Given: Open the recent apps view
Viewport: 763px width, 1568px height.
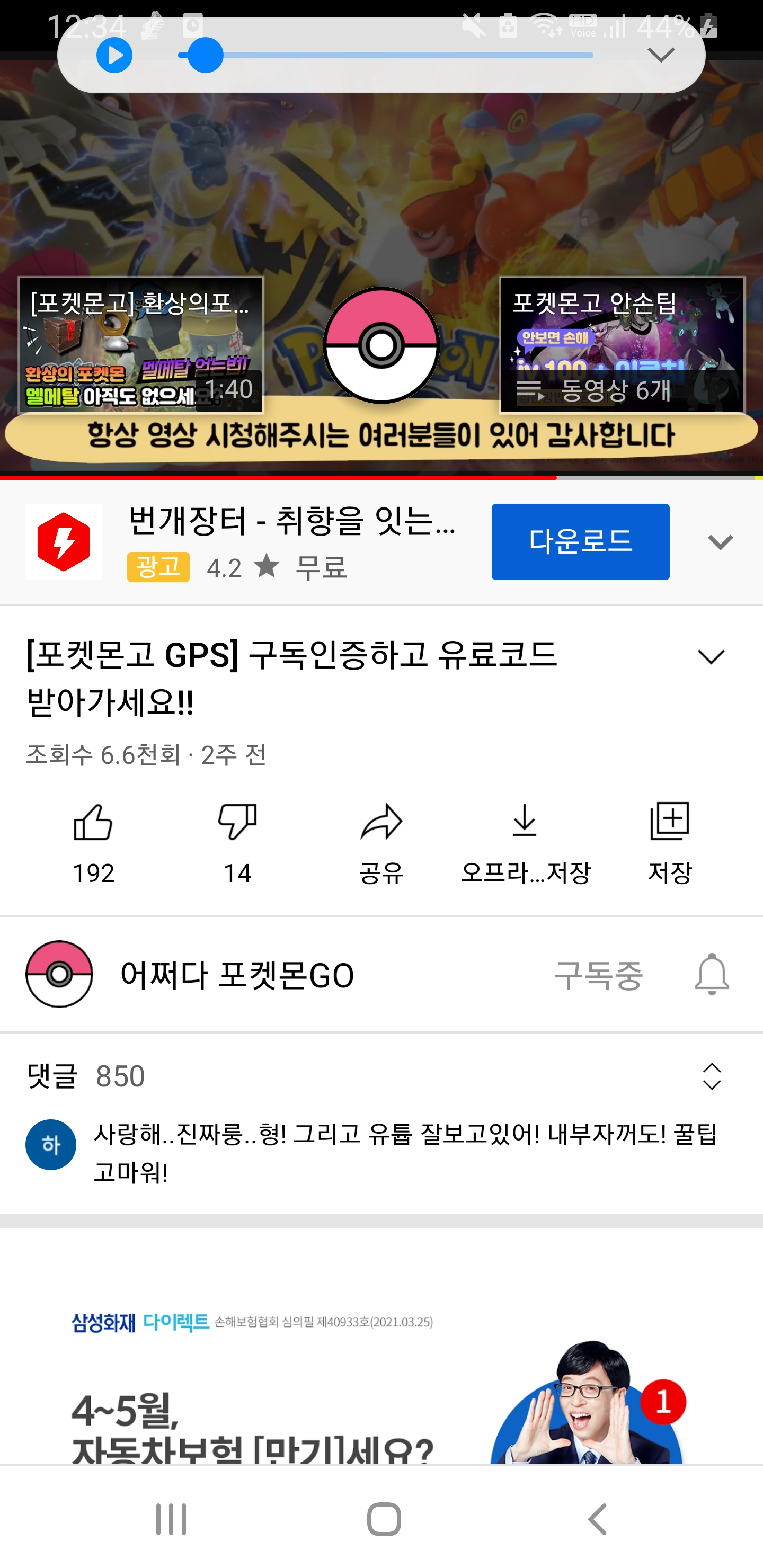Looking at the screenshot, I should (x=171, y=1519).
